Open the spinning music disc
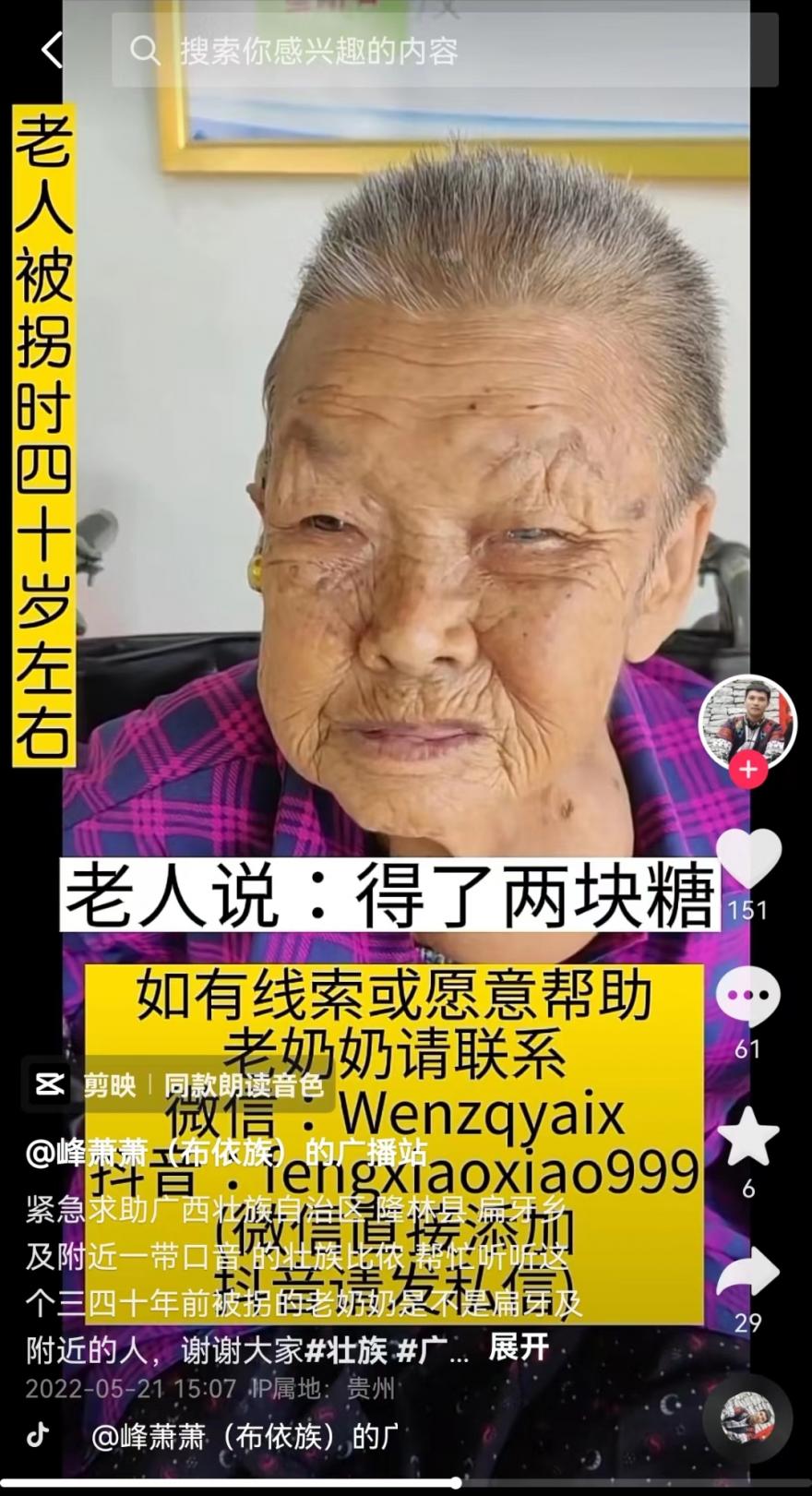This screenshot has height=1496, width=812. [747, 1418]
